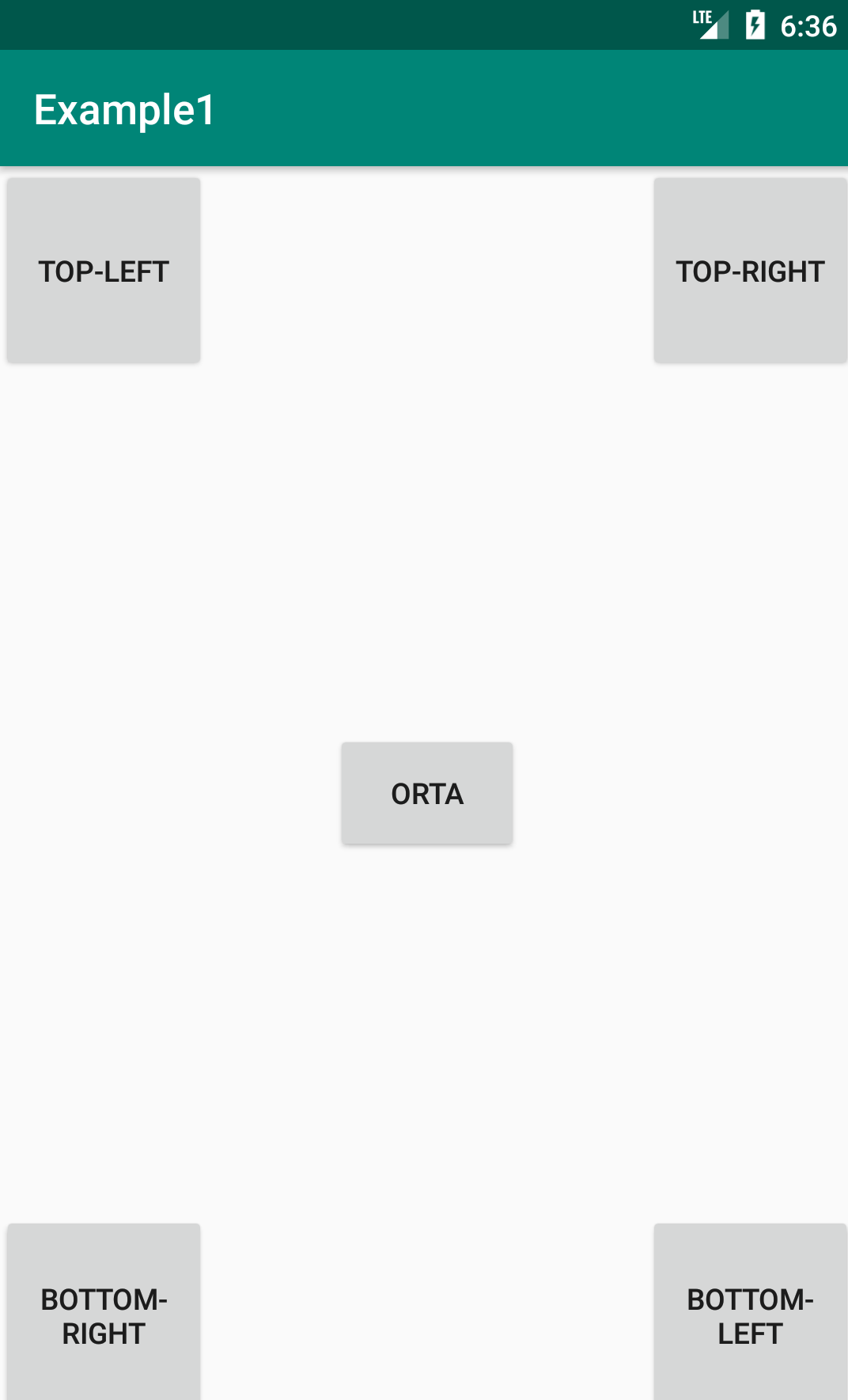Select the TOP-RIGHT button

pos(750,271)
